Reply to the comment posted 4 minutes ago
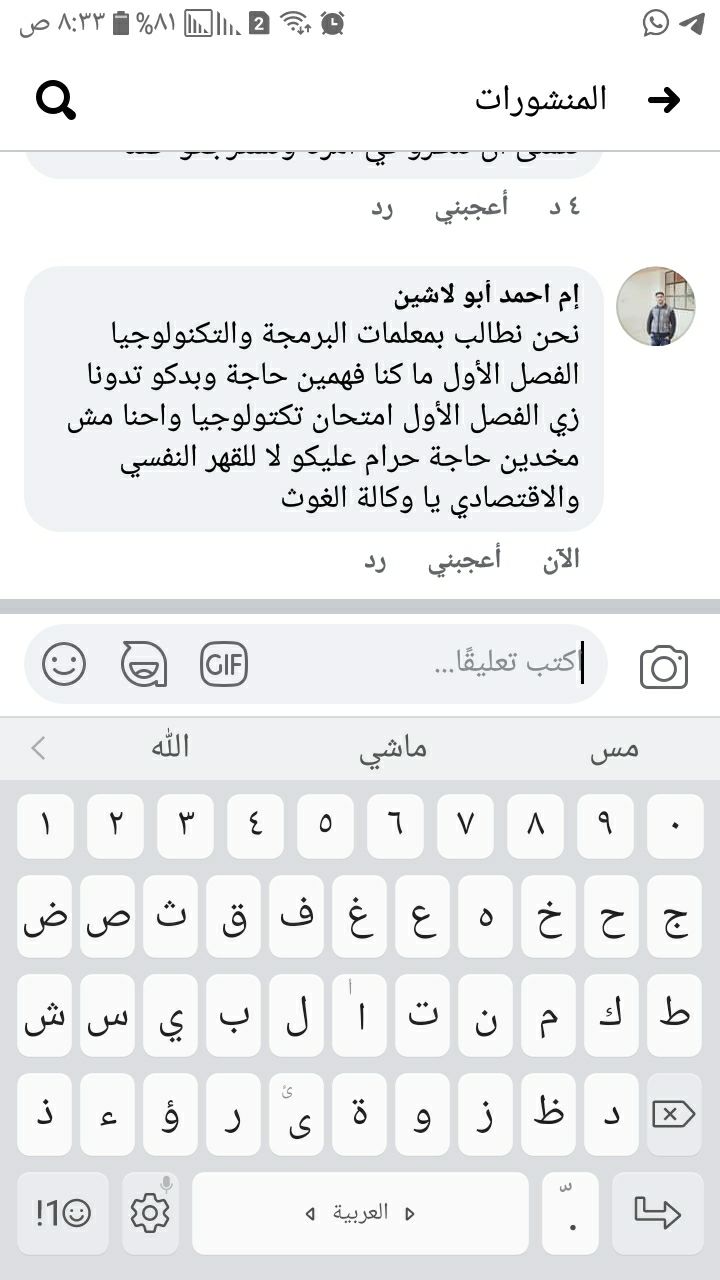Image resolution: width=720 pixels, height=1280 pixels. coord(382,208)
